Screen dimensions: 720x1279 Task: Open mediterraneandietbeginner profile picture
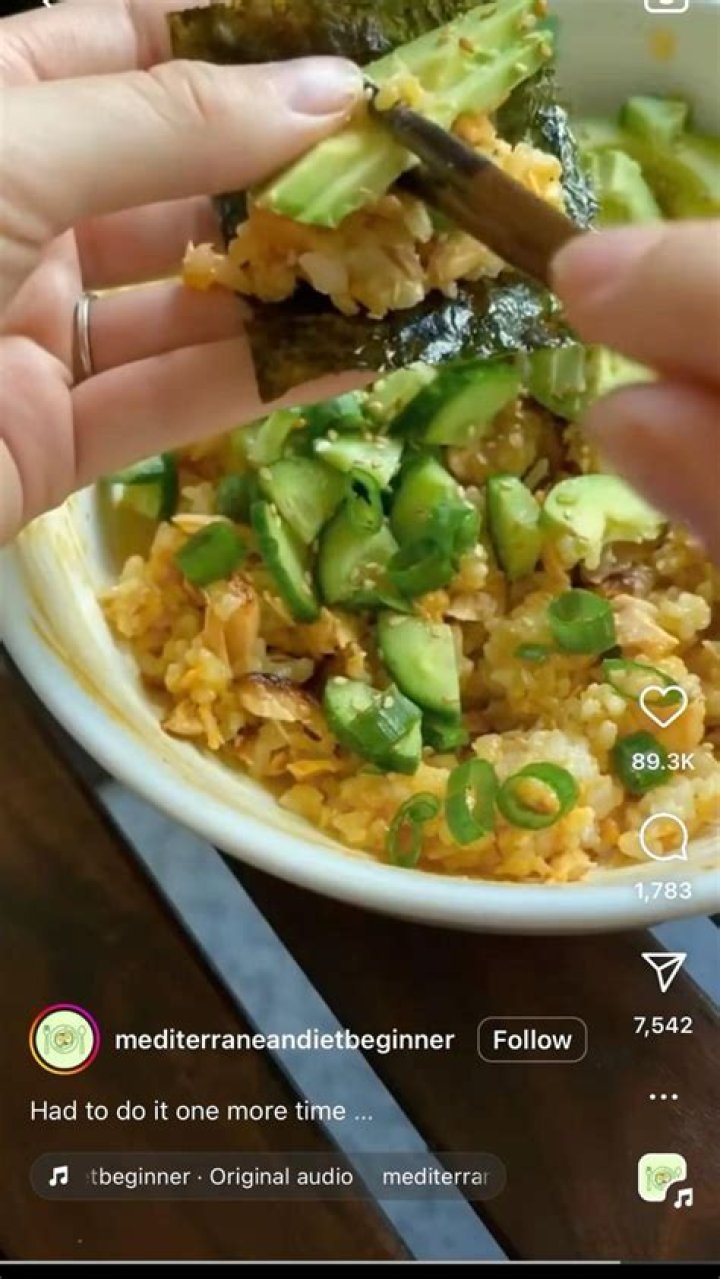point(64,1040)
